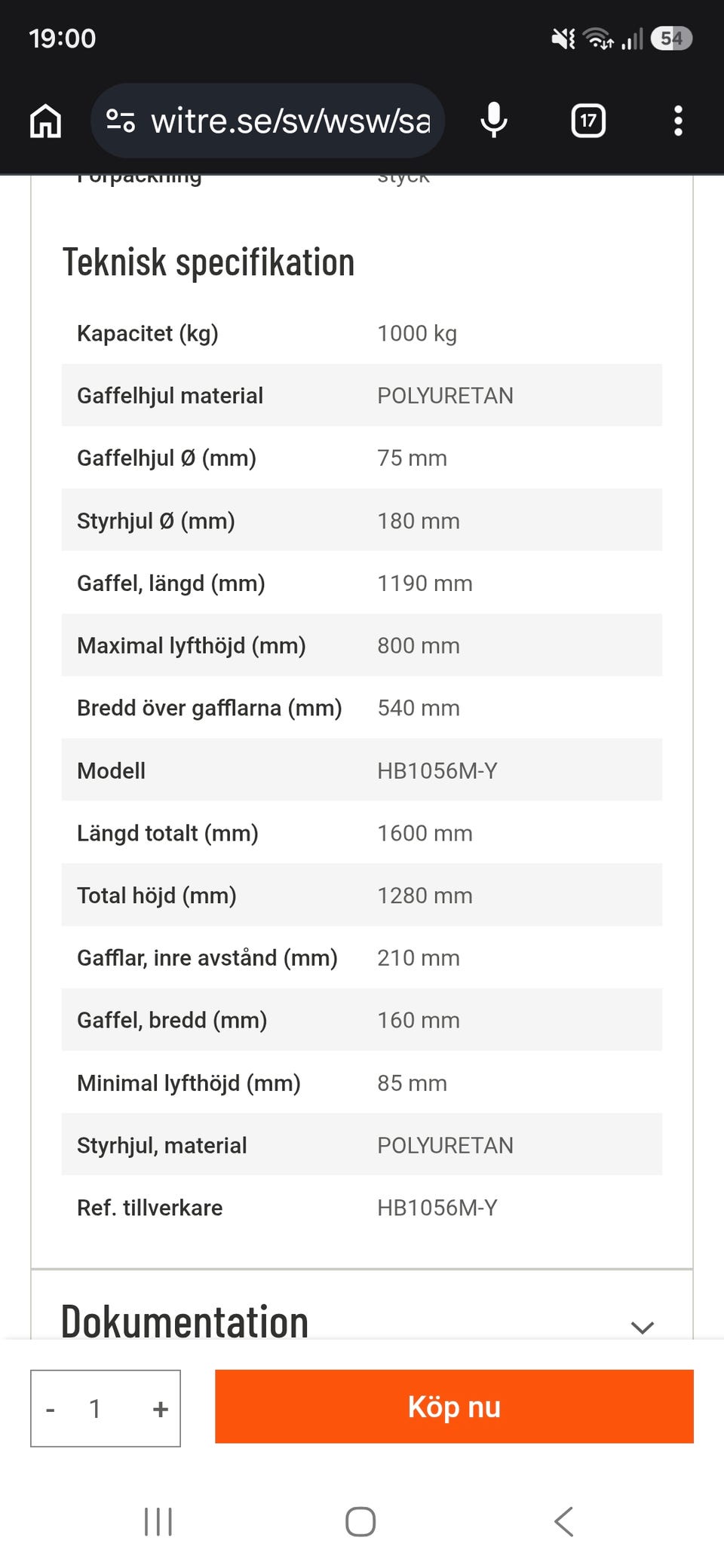Go to the browser home page

coord(45,121)
